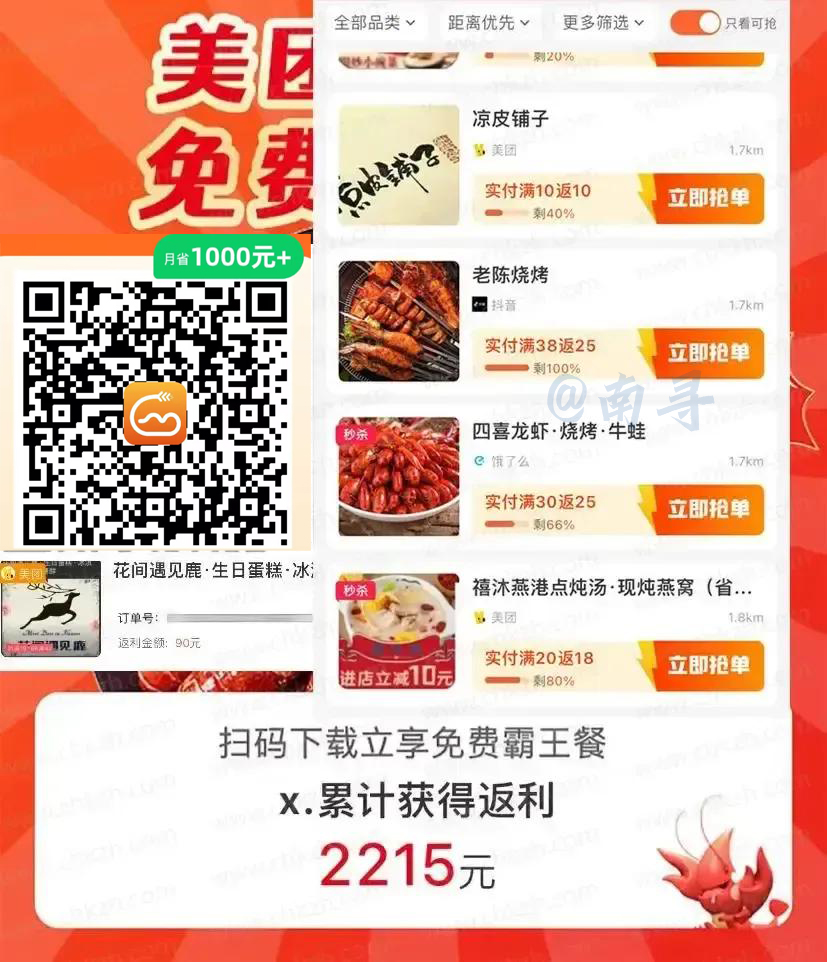Tap 立即抢单 for 凉皮铺子
Screen dimensions: 827x962
coord(709,198)
